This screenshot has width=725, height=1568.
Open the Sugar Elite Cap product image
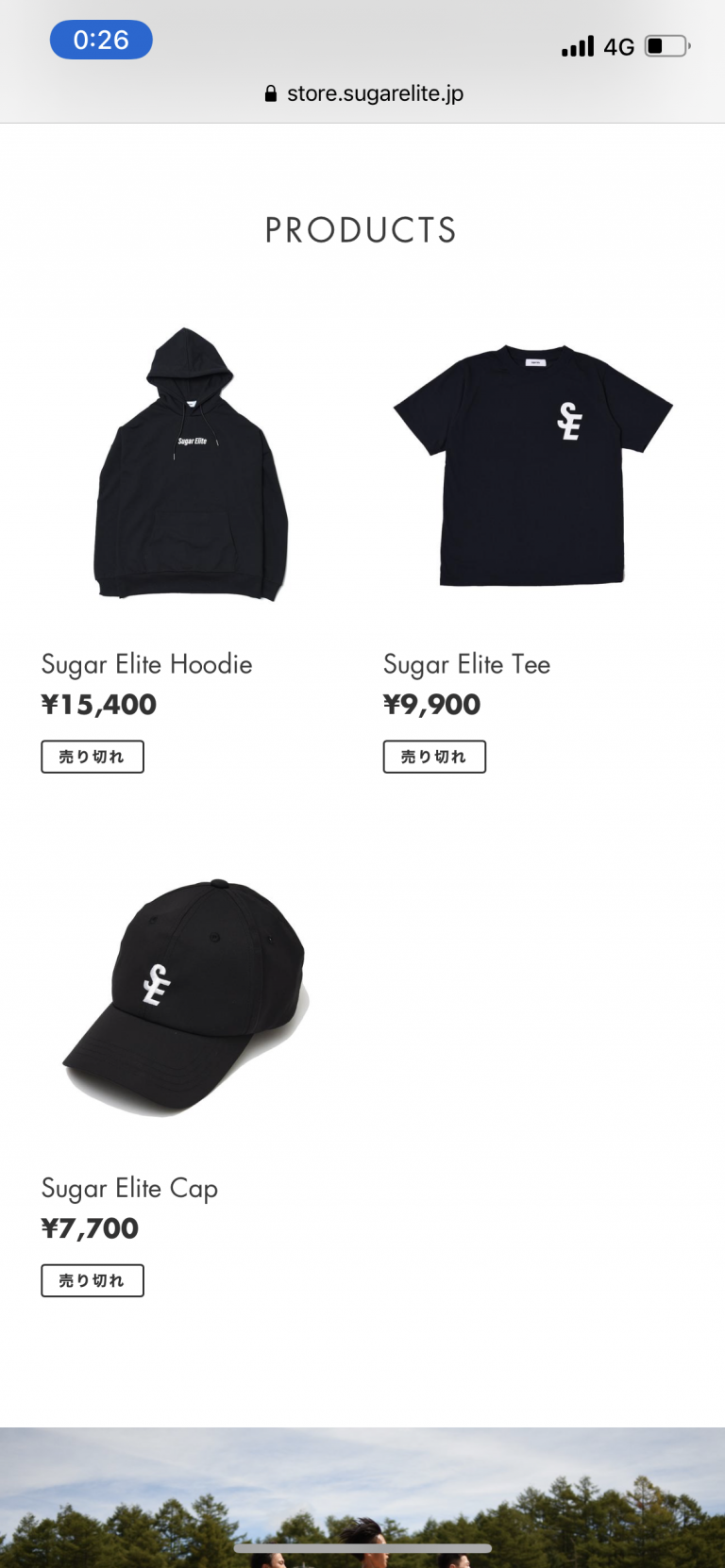tap(187, 996)
